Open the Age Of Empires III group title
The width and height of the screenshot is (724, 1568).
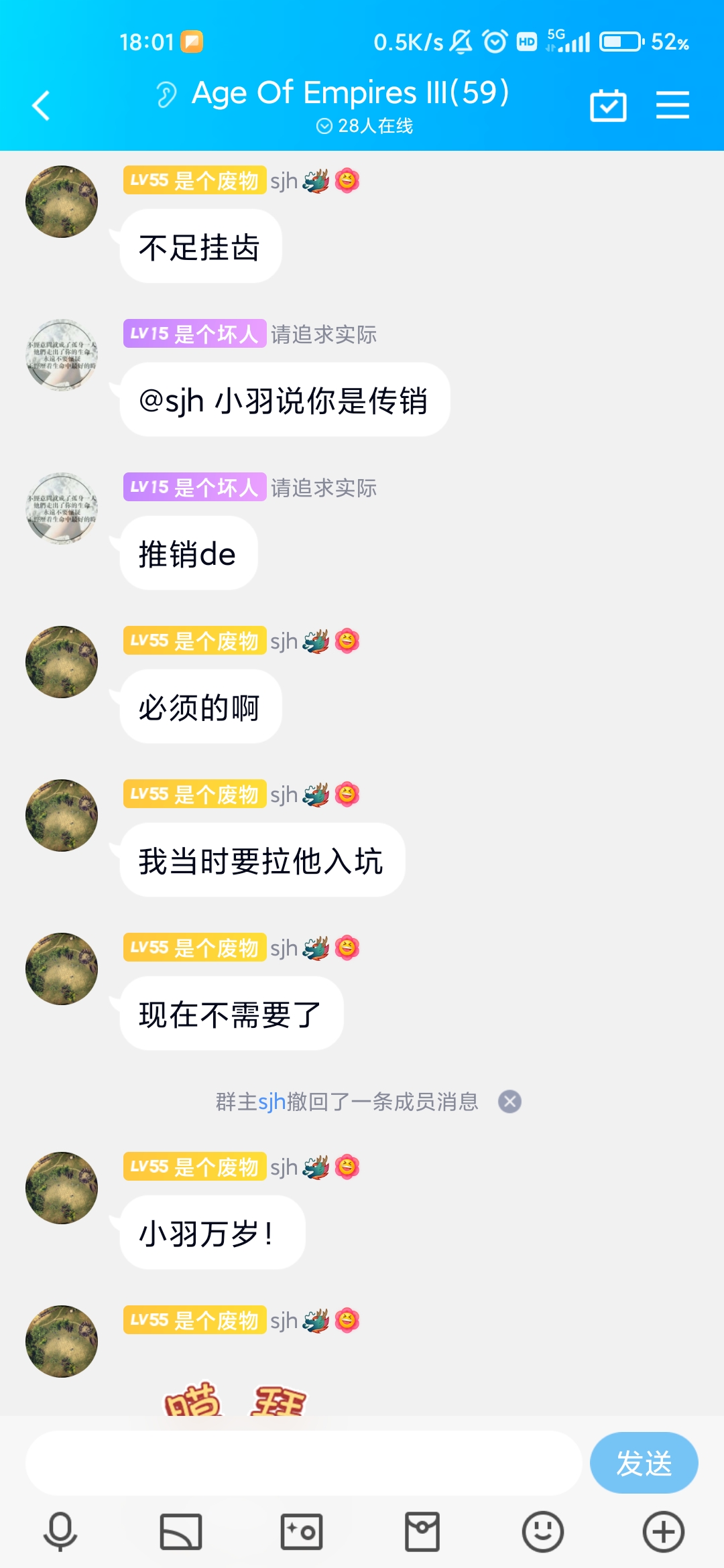point(350,93)
